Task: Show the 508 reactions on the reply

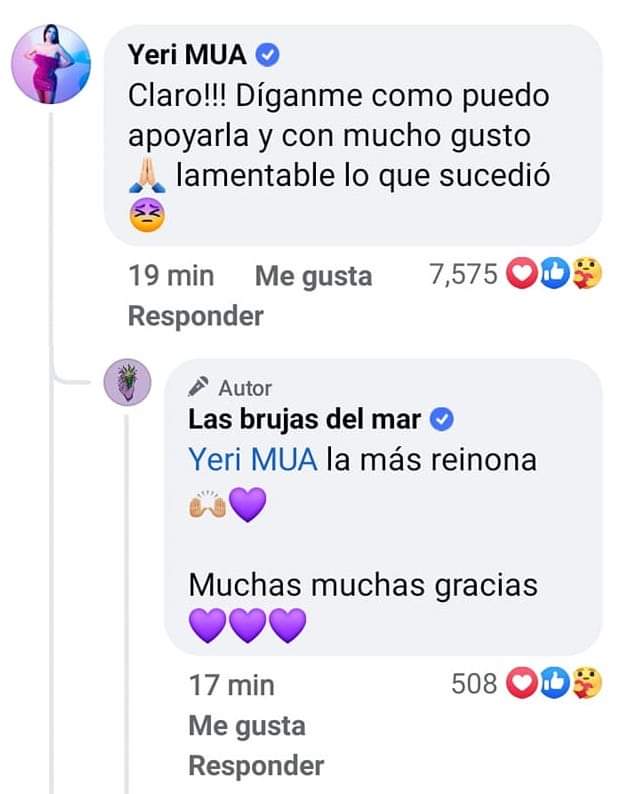Action: click(x=527, y=684)
